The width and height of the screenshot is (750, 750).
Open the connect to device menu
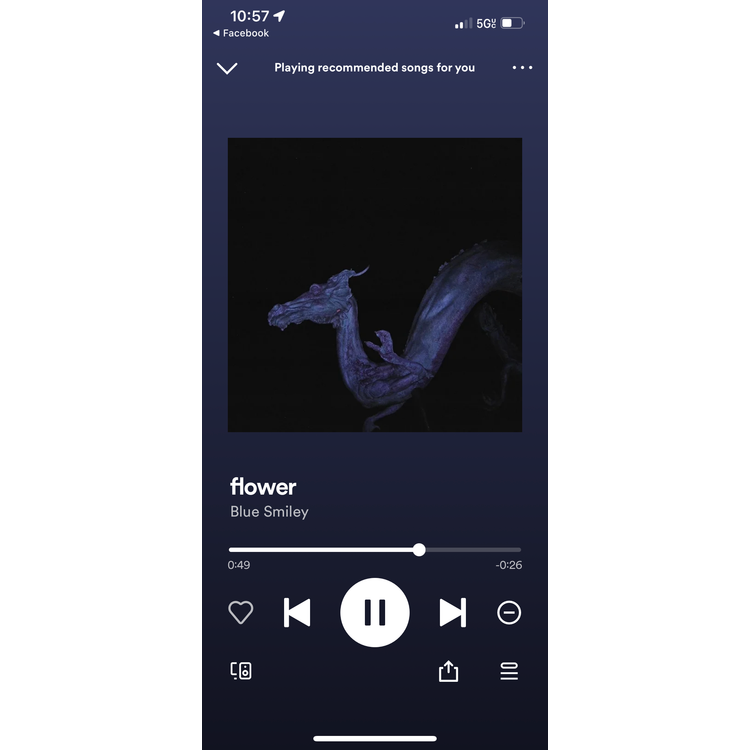pos(241,671)
